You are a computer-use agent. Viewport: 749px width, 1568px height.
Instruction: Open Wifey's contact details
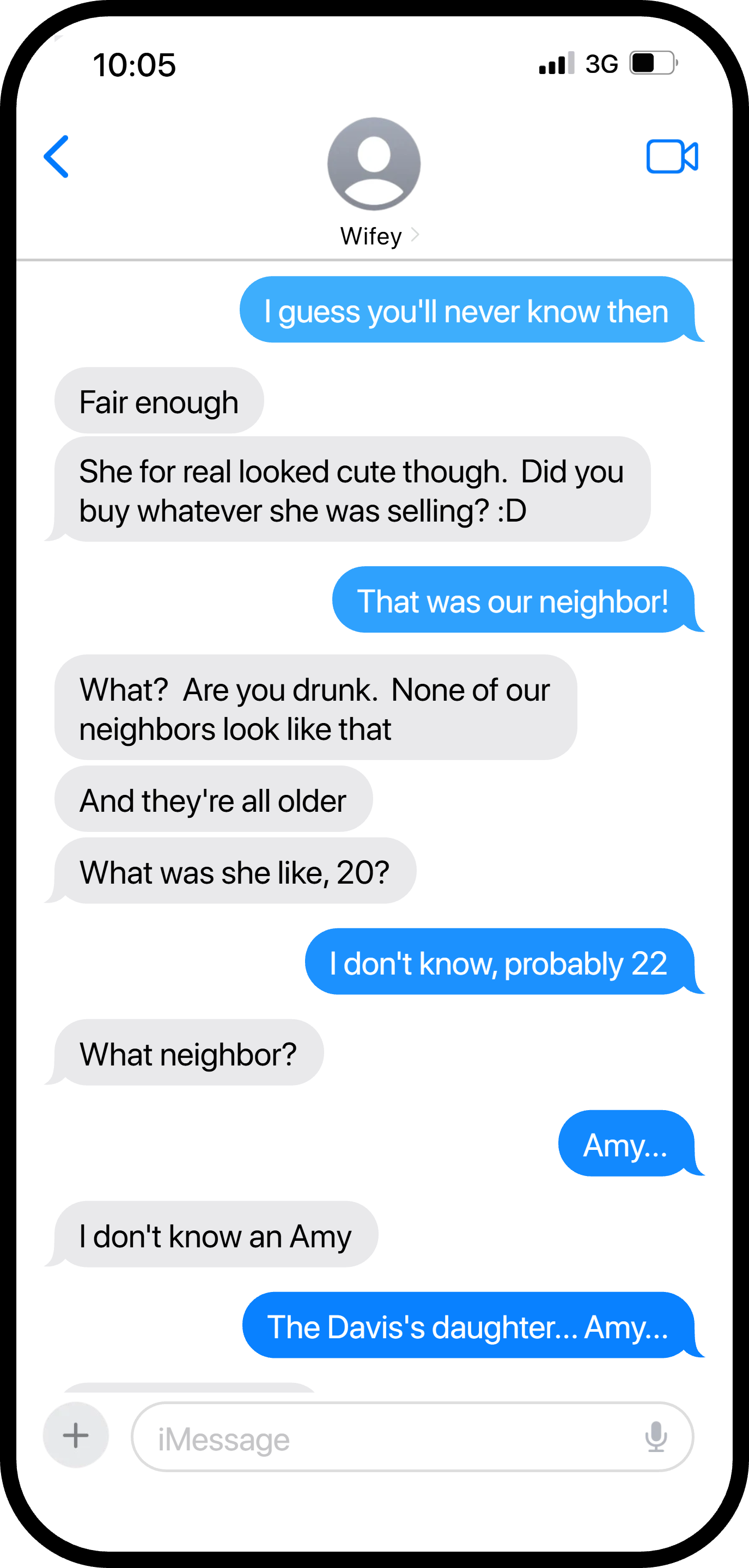pos(374,182)
